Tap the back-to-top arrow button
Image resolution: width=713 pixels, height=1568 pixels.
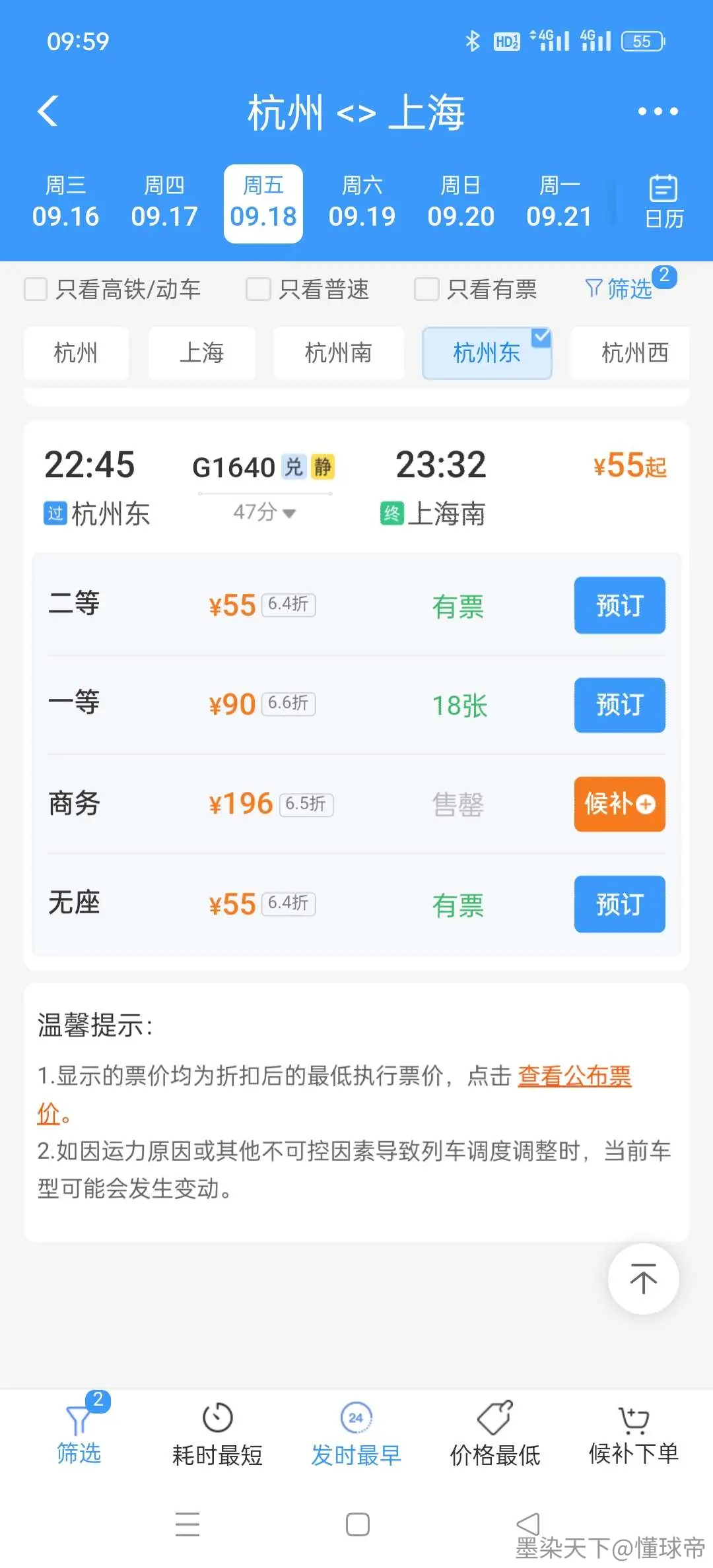643,1279
